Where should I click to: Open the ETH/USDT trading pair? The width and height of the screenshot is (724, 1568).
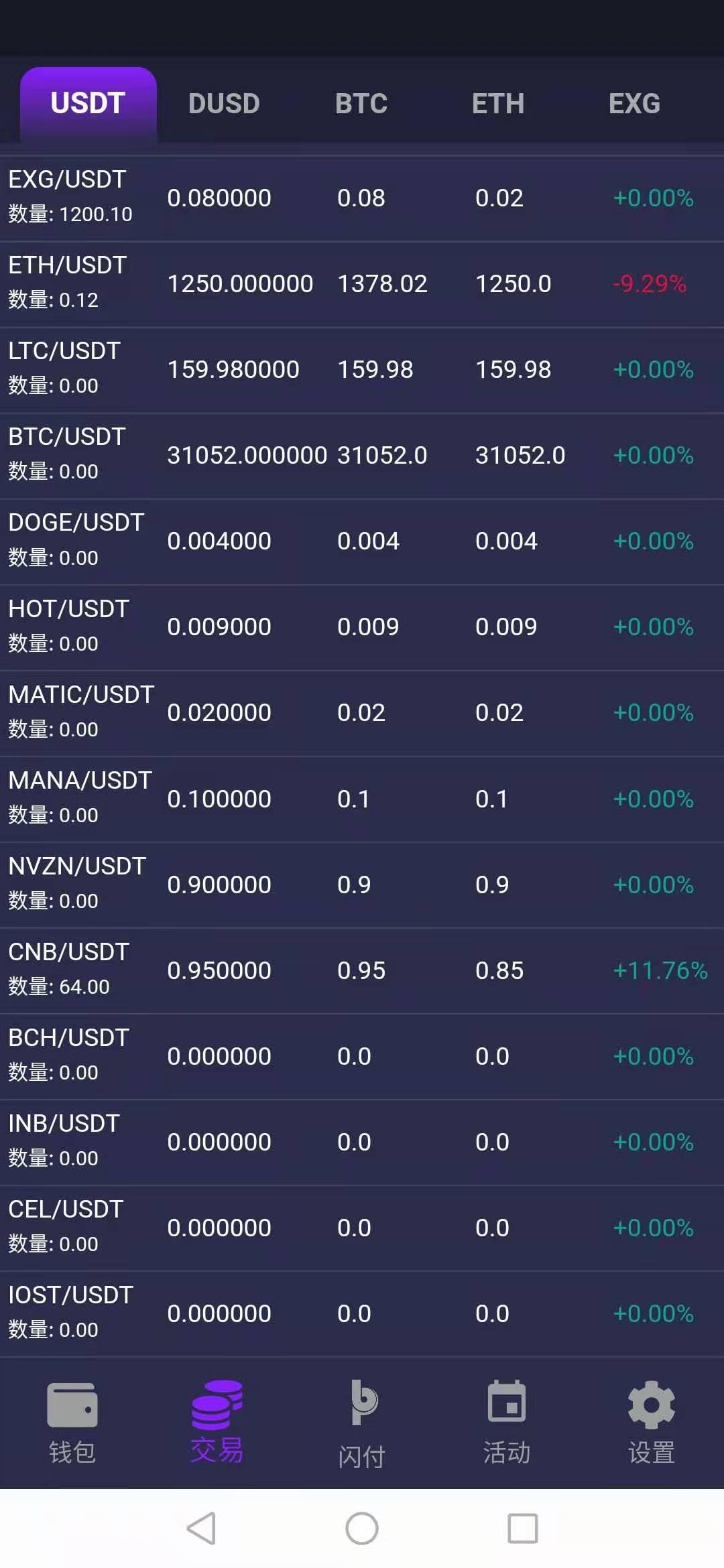coord(362,284)
